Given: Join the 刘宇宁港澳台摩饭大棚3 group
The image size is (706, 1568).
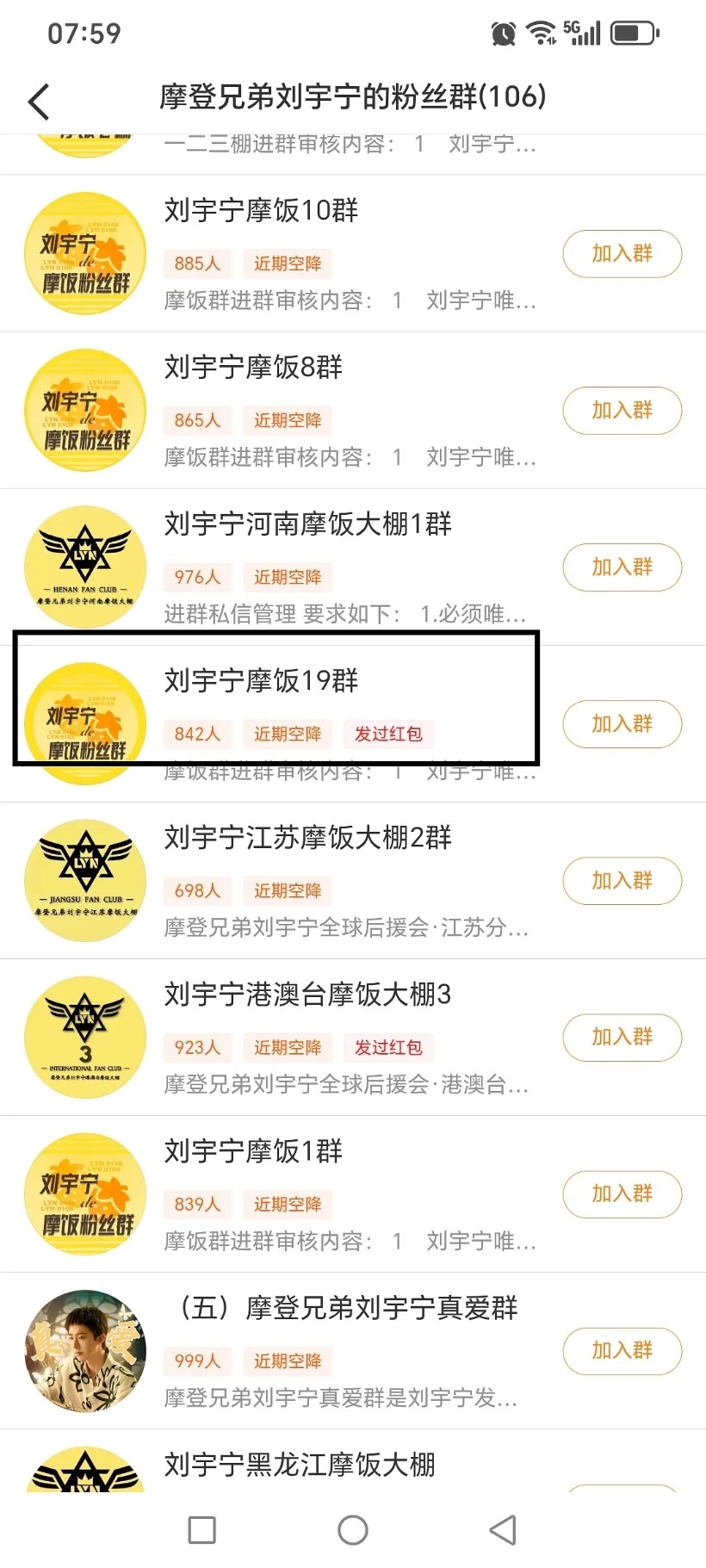Looking at the screenshot, I should tap(622, 1038).
